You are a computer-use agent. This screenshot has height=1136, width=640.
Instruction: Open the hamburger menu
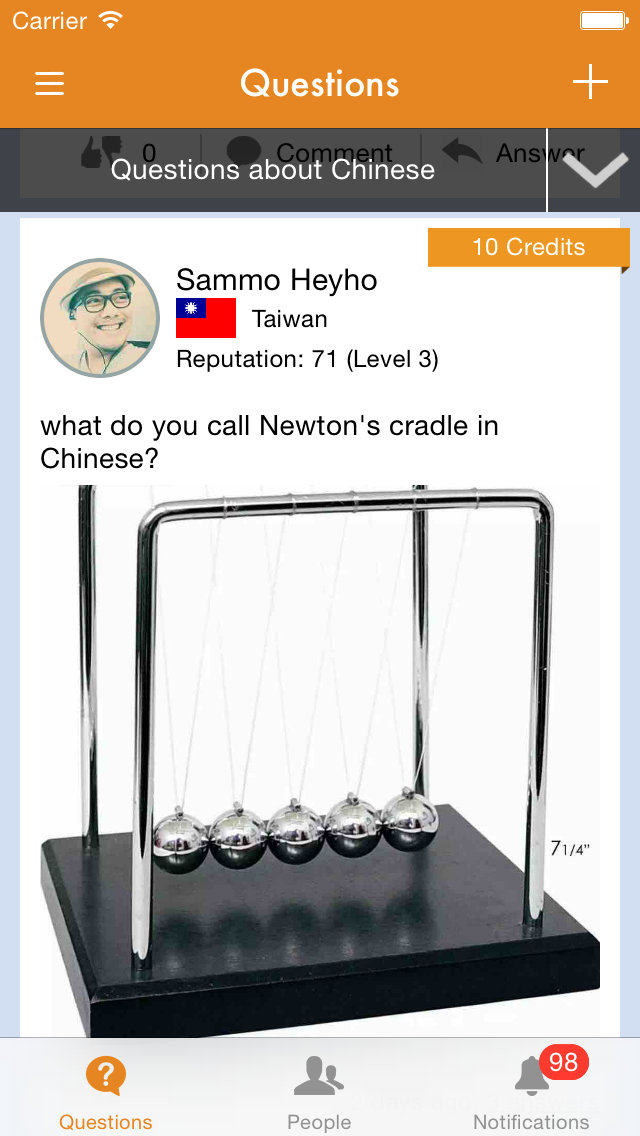tap(49, 83)
